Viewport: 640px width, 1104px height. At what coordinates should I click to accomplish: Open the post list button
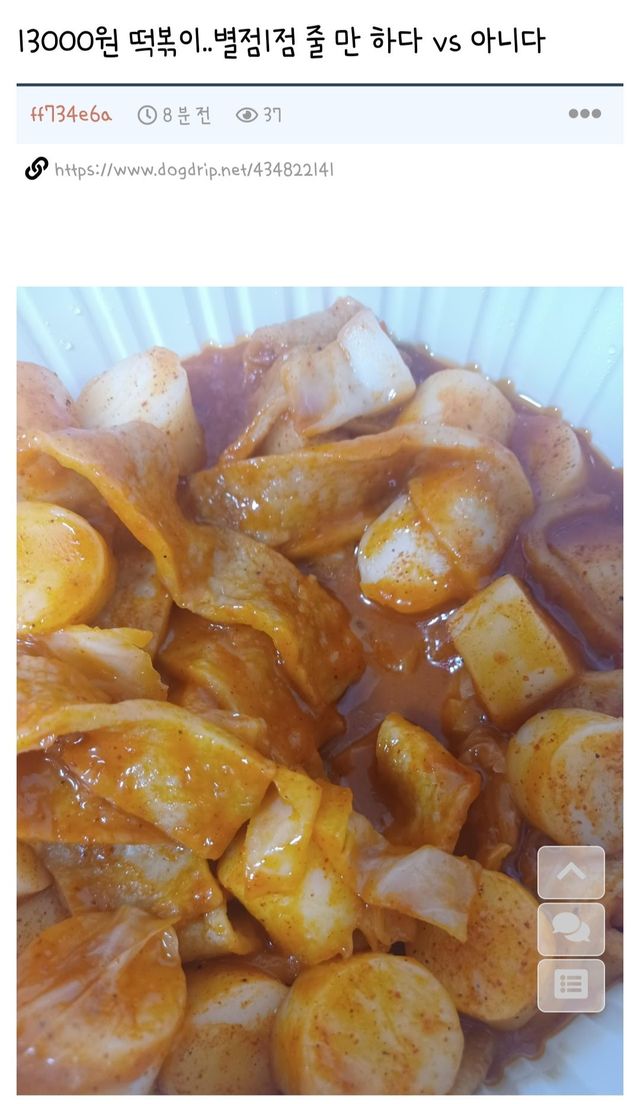(571, 985)
